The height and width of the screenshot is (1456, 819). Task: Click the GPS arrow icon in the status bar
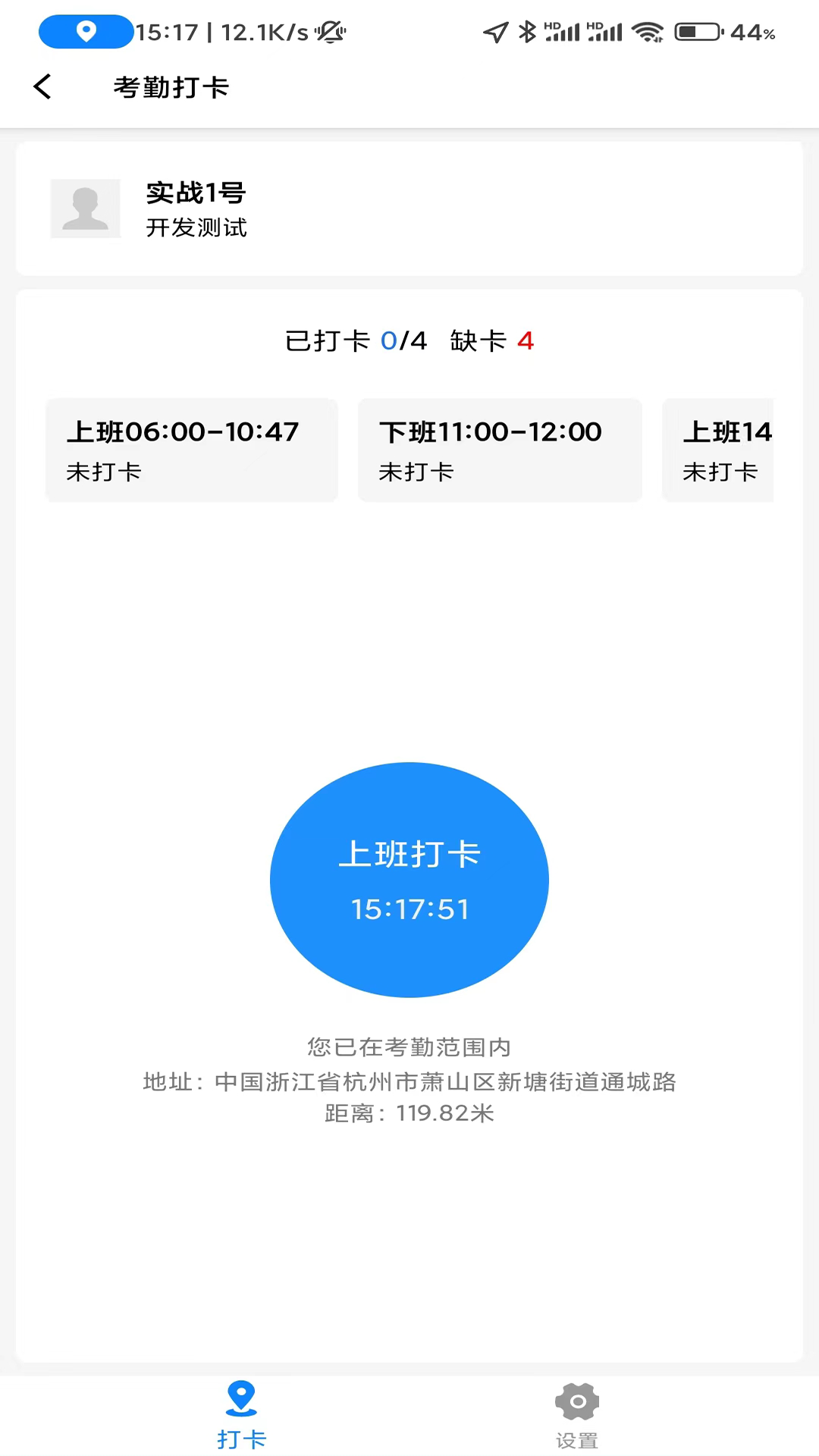coord(497,32)
